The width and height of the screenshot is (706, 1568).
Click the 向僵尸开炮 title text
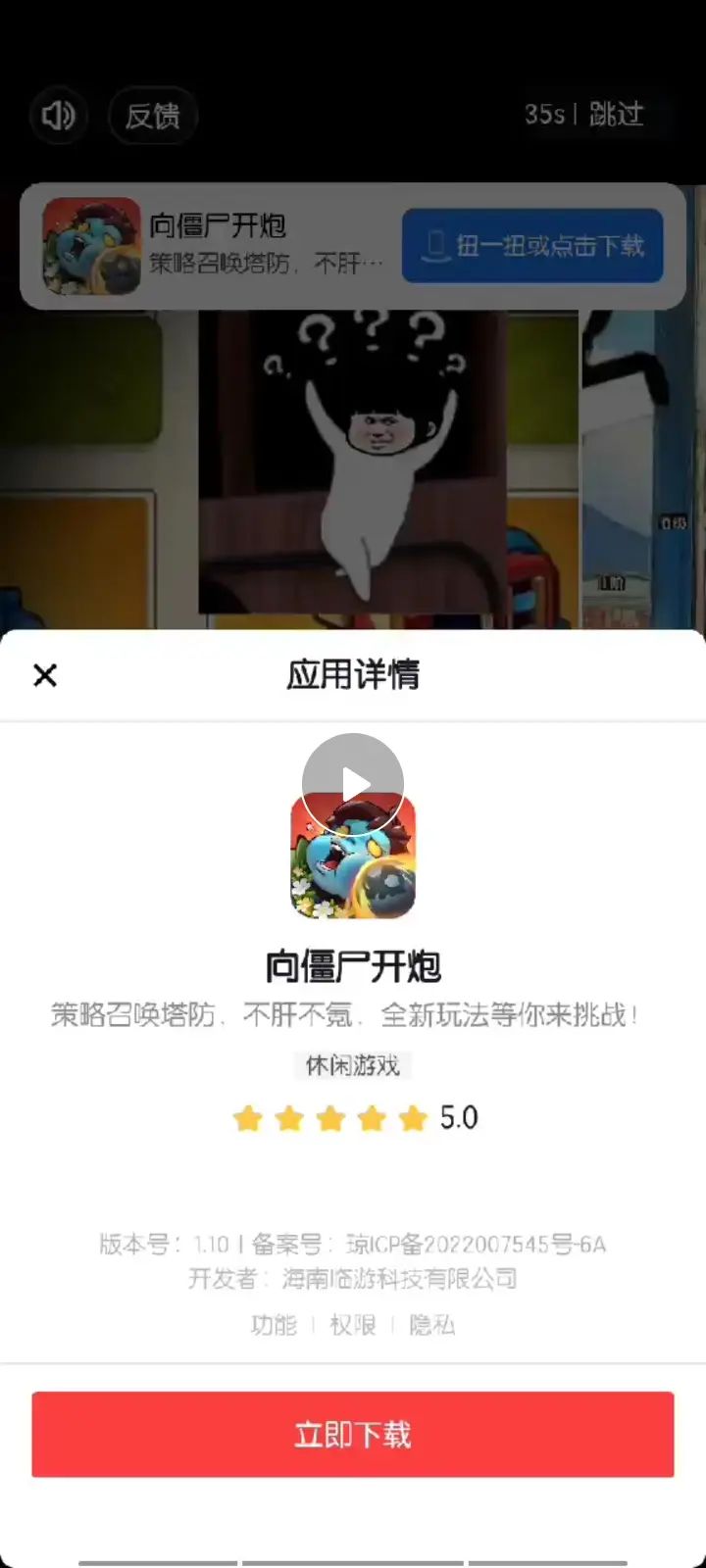[x=353, y=965]
